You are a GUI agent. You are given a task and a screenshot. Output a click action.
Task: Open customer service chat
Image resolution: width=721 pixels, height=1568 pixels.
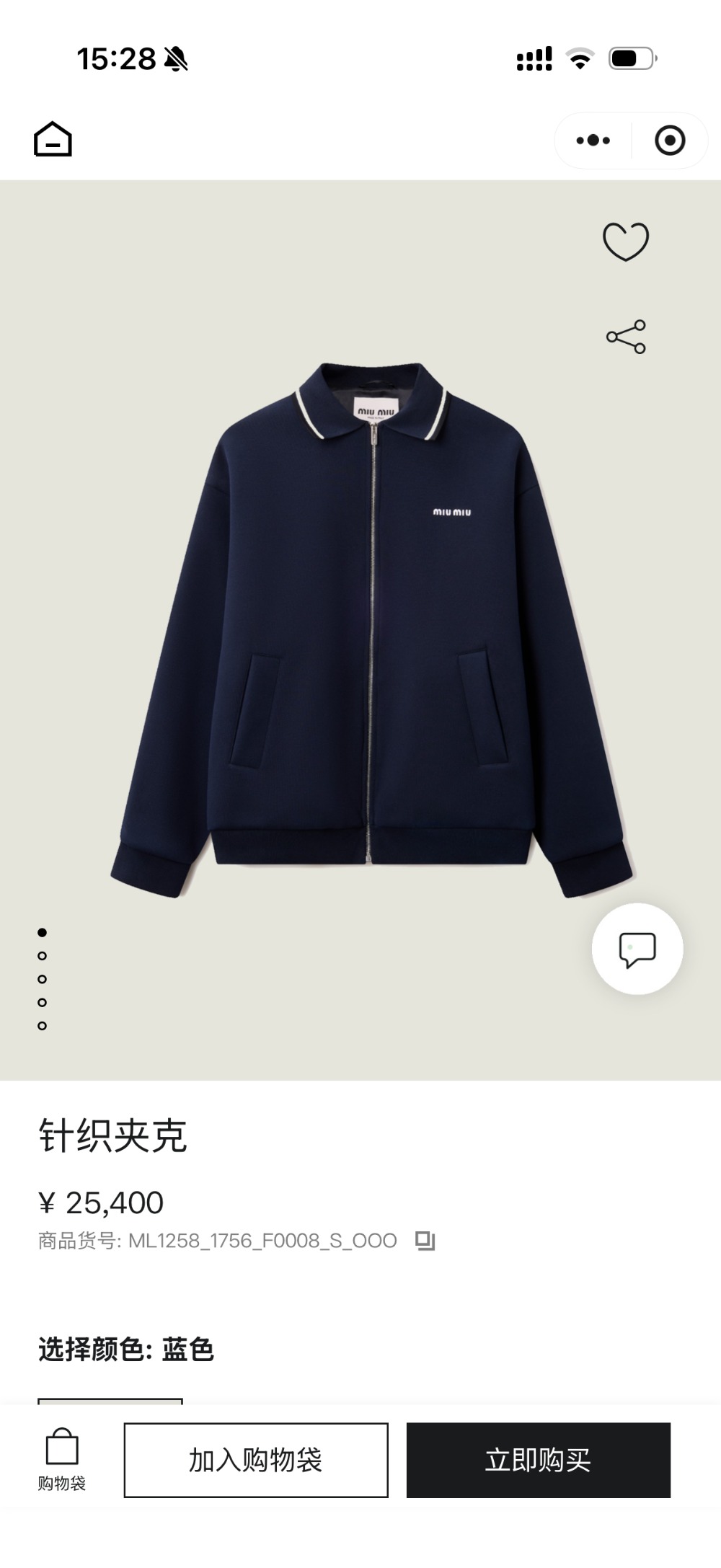pyautogui.click(x=637, y=949)
